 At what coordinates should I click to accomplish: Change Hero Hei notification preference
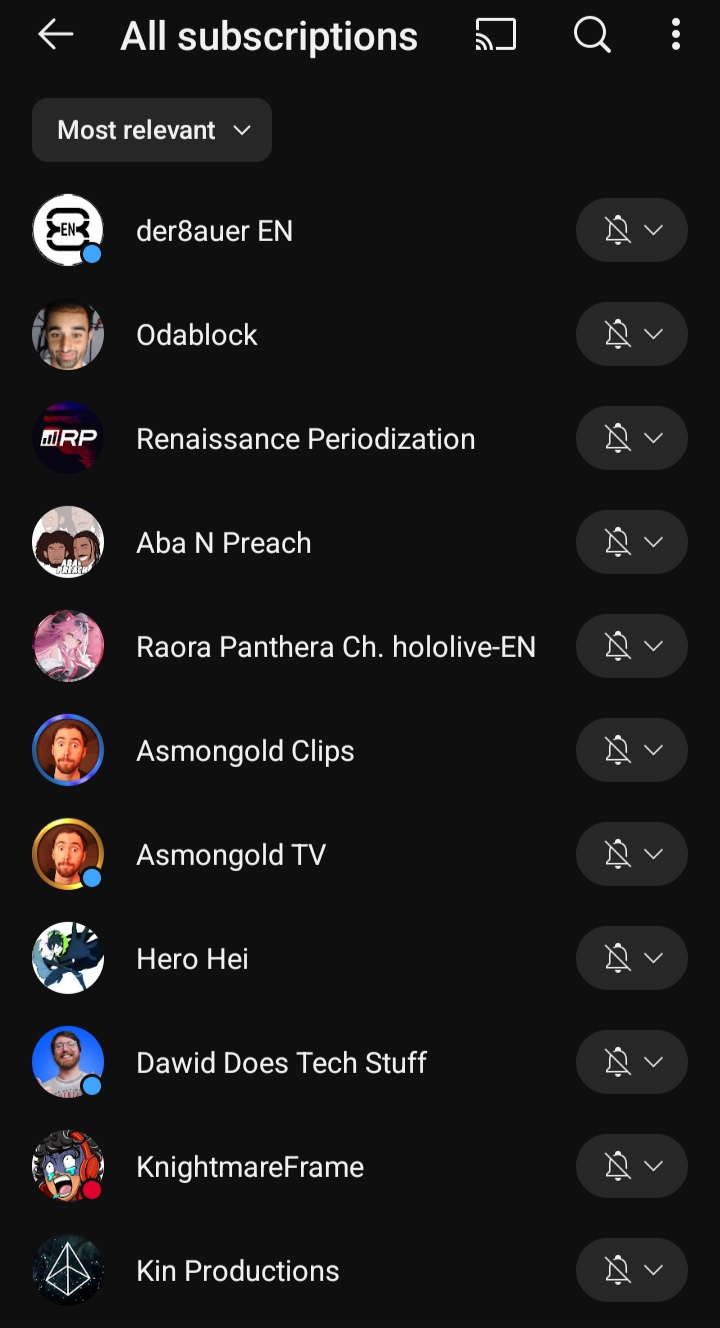632,959
